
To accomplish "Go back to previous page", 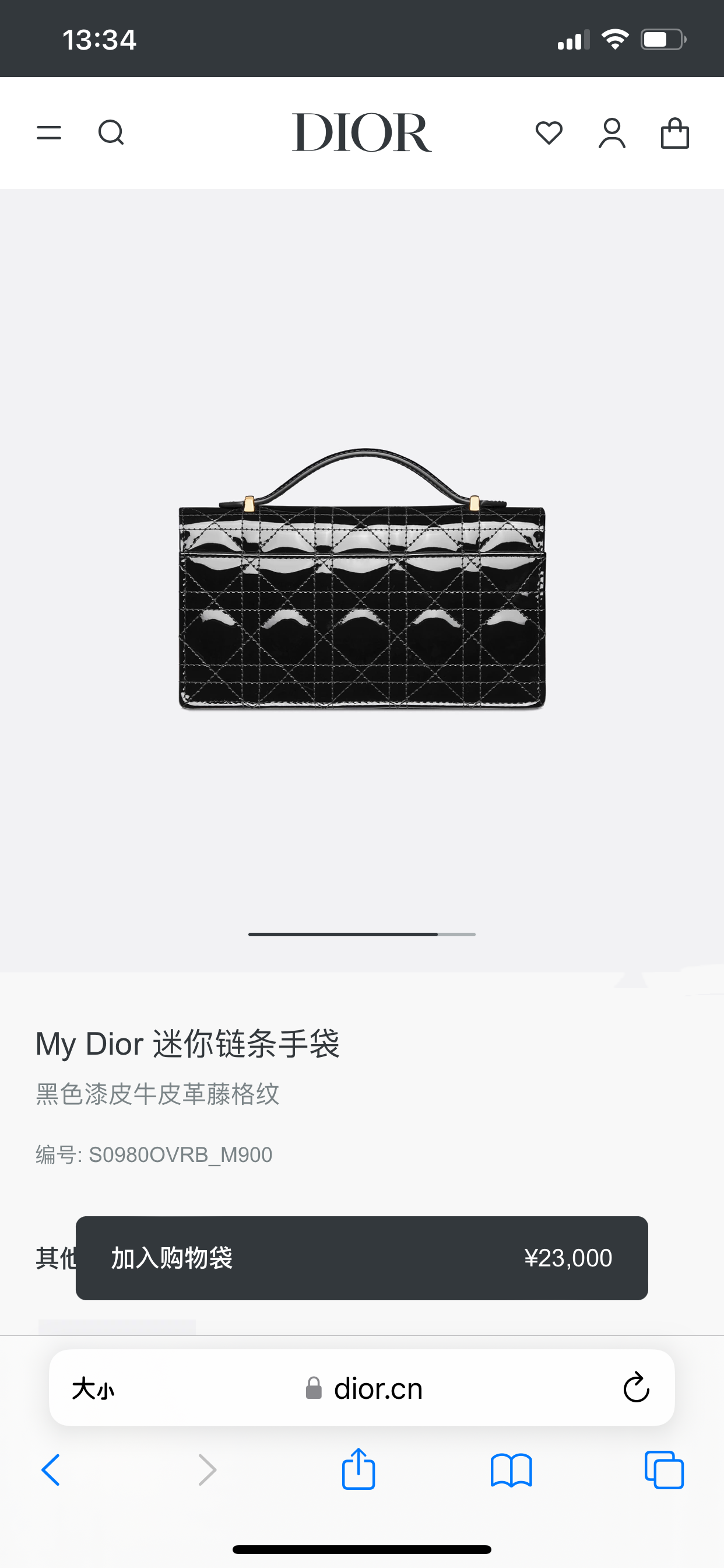I will point(51,1471).
